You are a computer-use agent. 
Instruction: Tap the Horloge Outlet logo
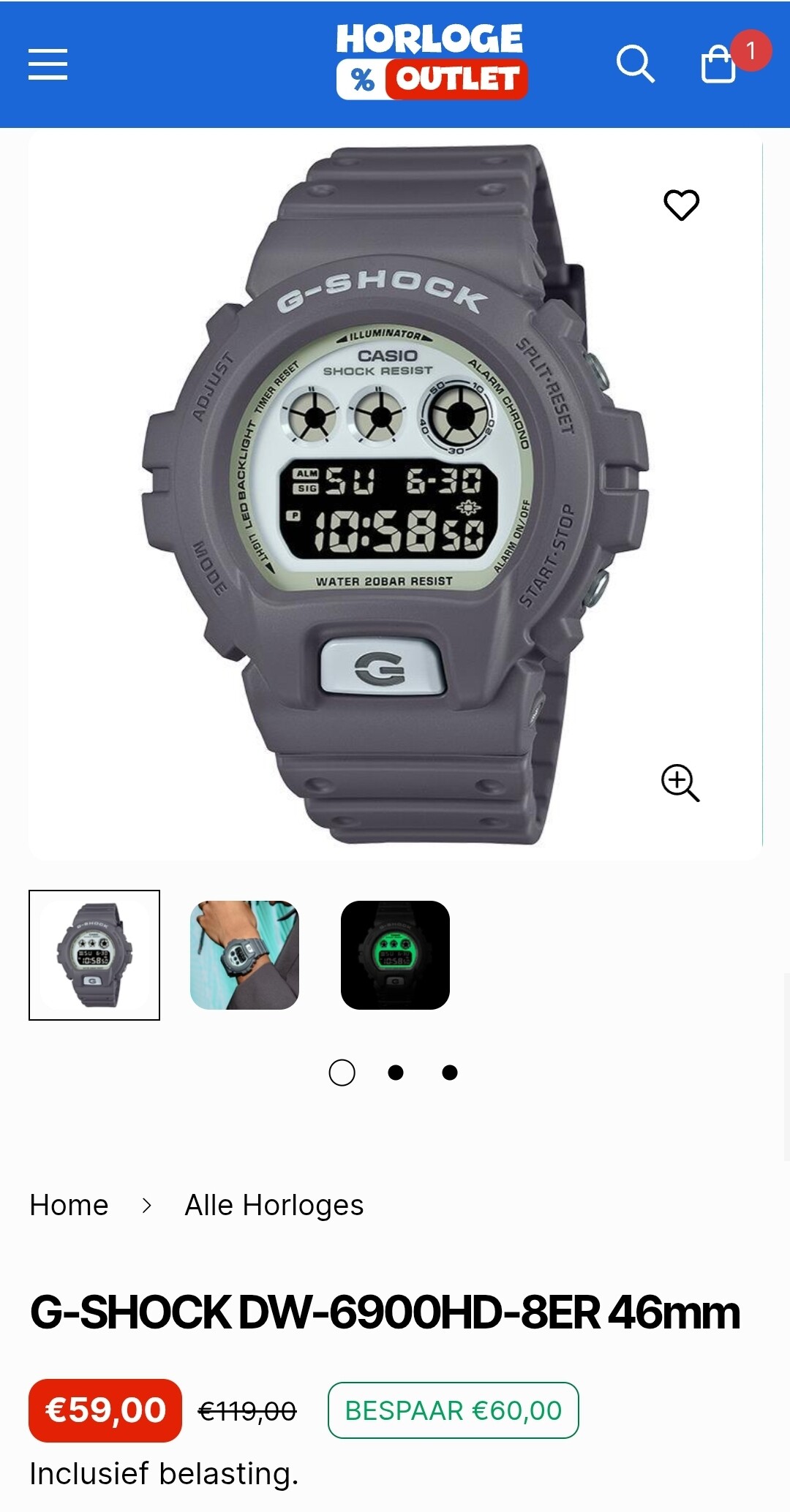(x=432, y=62)
